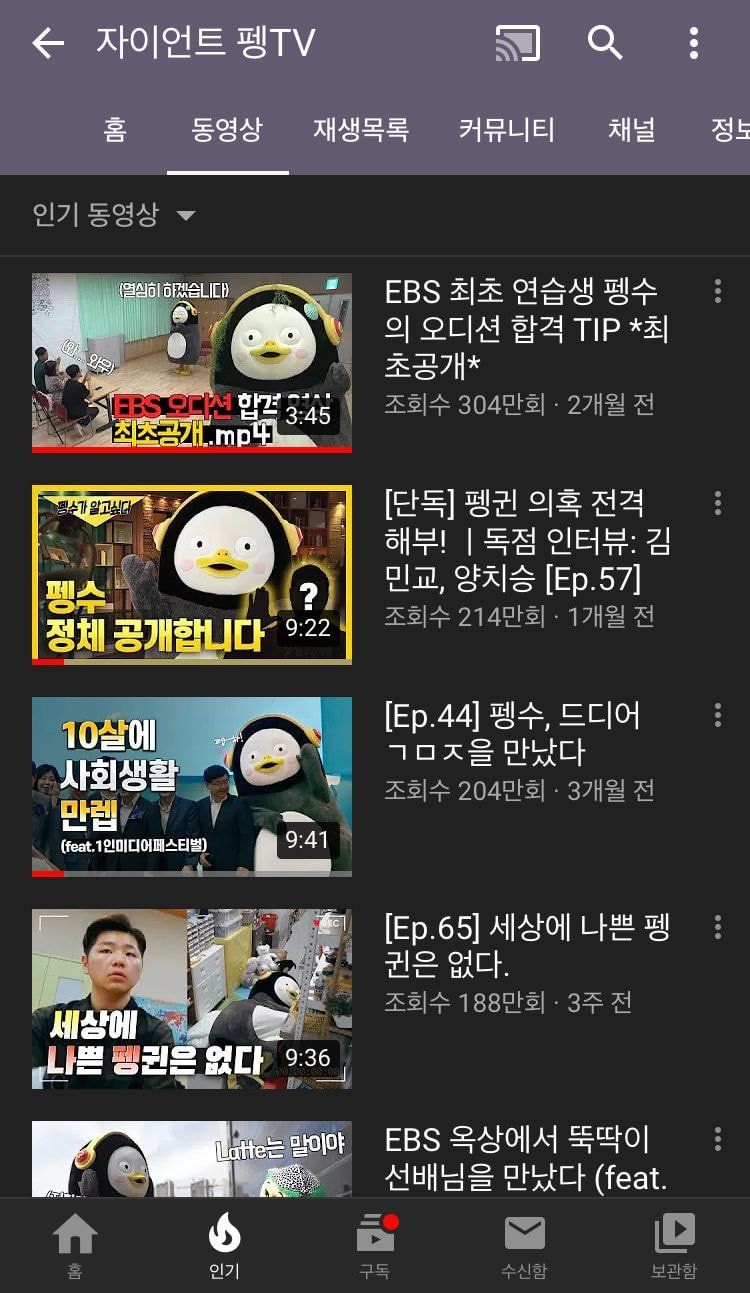Open options for the Ep.57 video
750x1293 pixels.
tap(717, 503)
